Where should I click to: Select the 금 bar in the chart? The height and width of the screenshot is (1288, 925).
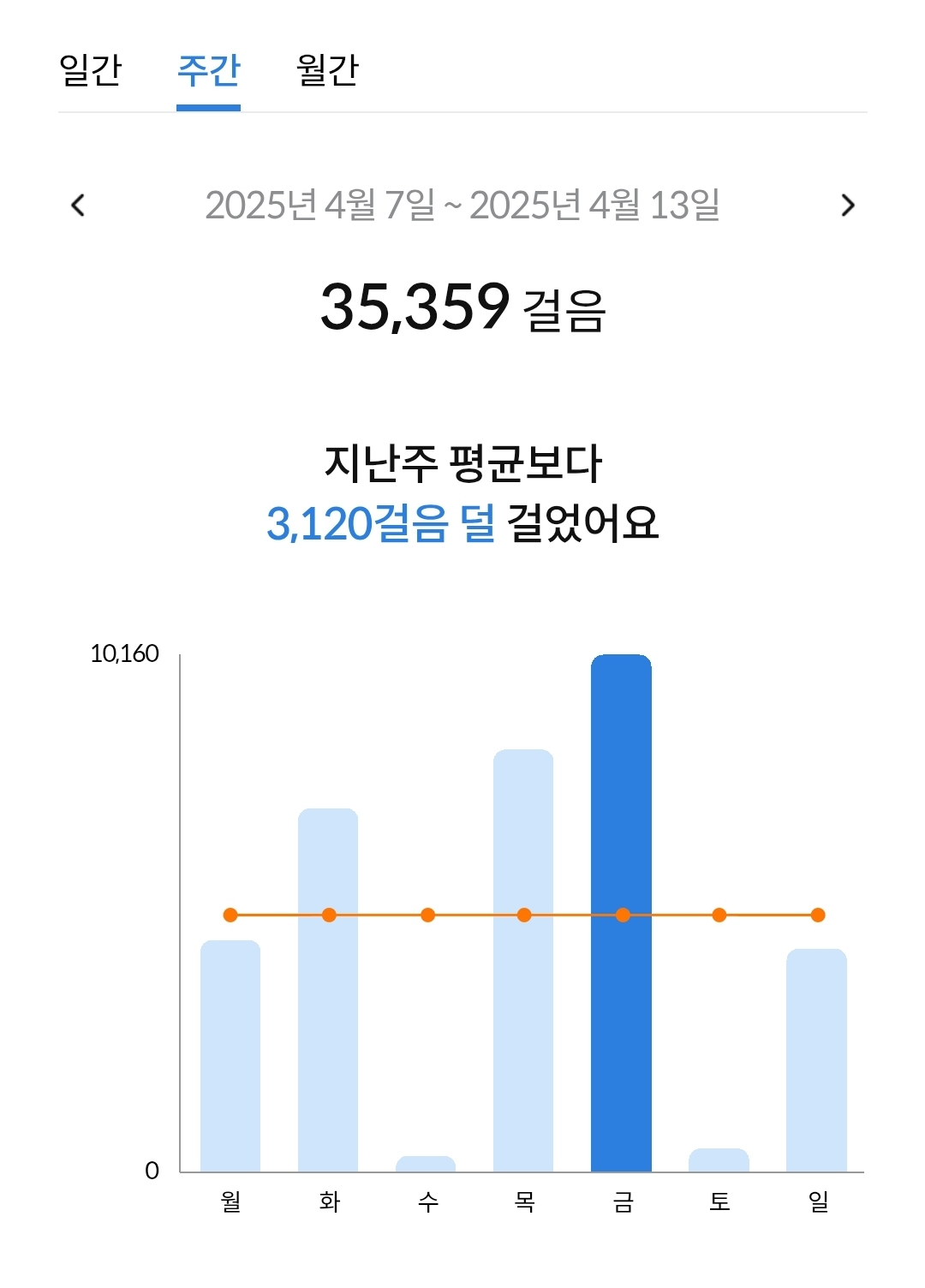click(621, 913)
